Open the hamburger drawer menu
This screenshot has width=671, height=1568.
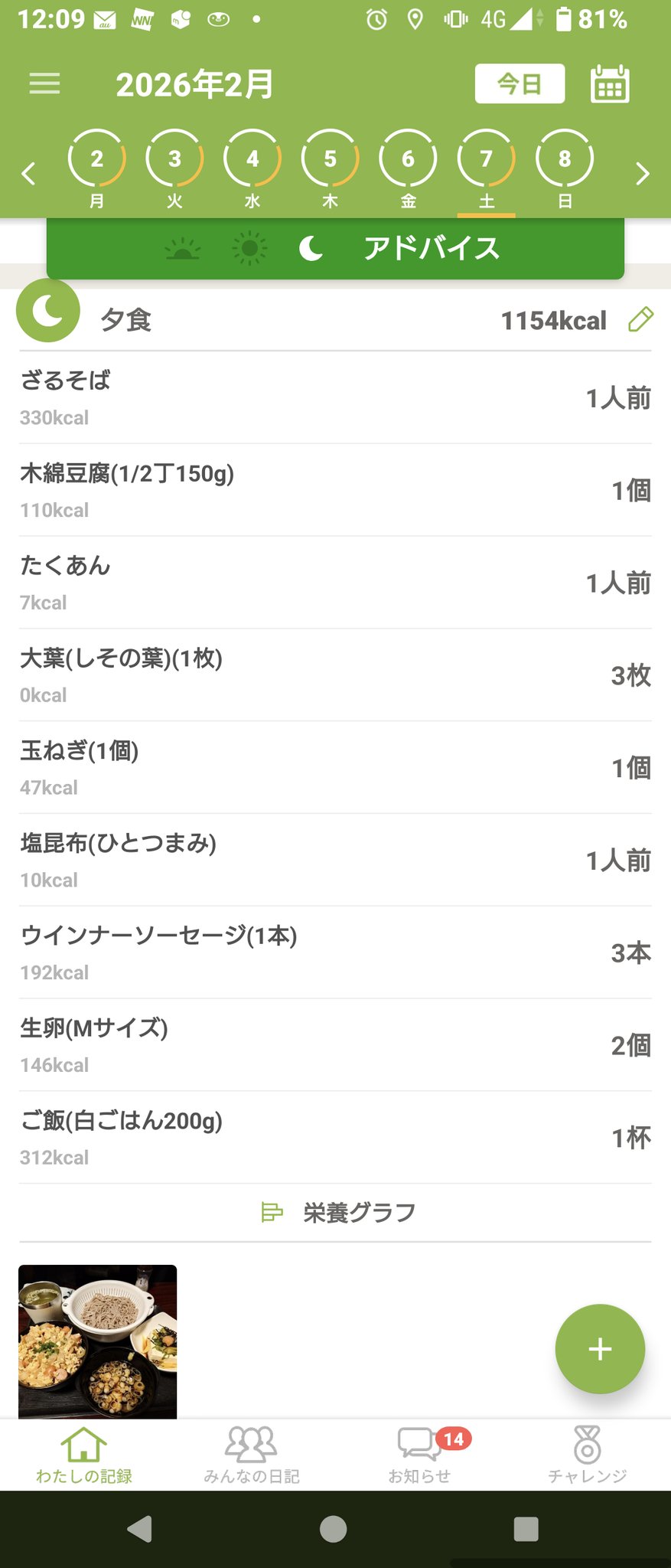(x=44, y=83)
